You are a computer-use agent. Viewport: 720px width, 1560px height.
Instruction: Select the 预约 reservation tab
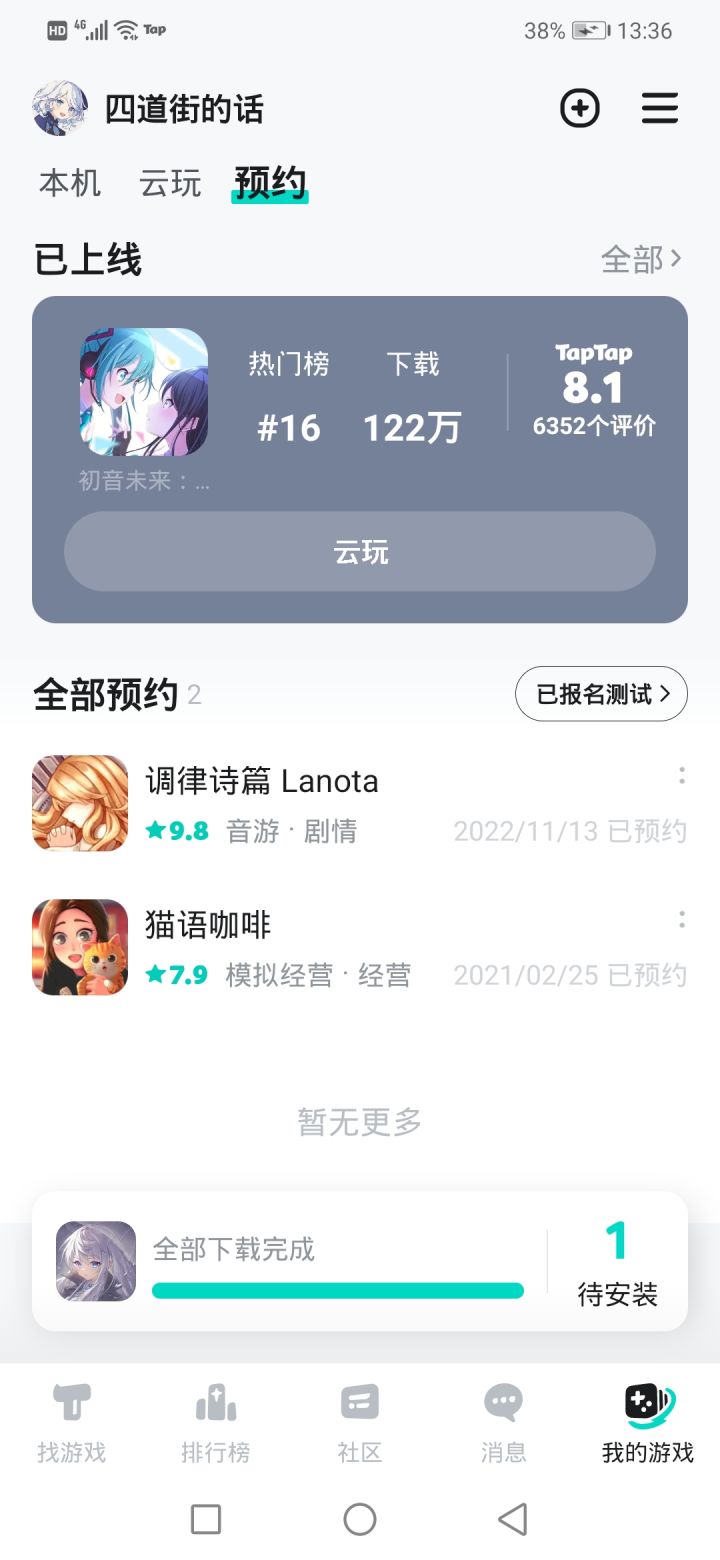click(x=269, y=184)
